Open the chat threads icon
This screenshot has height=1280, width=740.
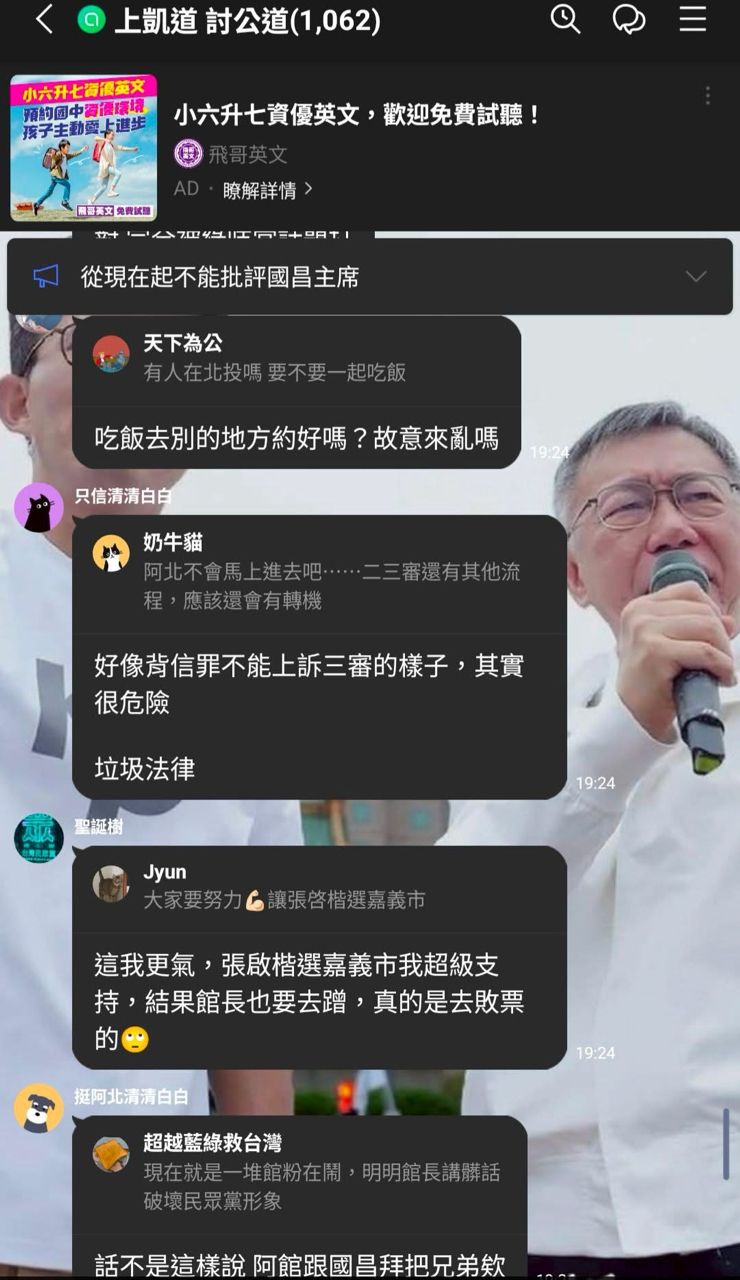click(628, 19)
